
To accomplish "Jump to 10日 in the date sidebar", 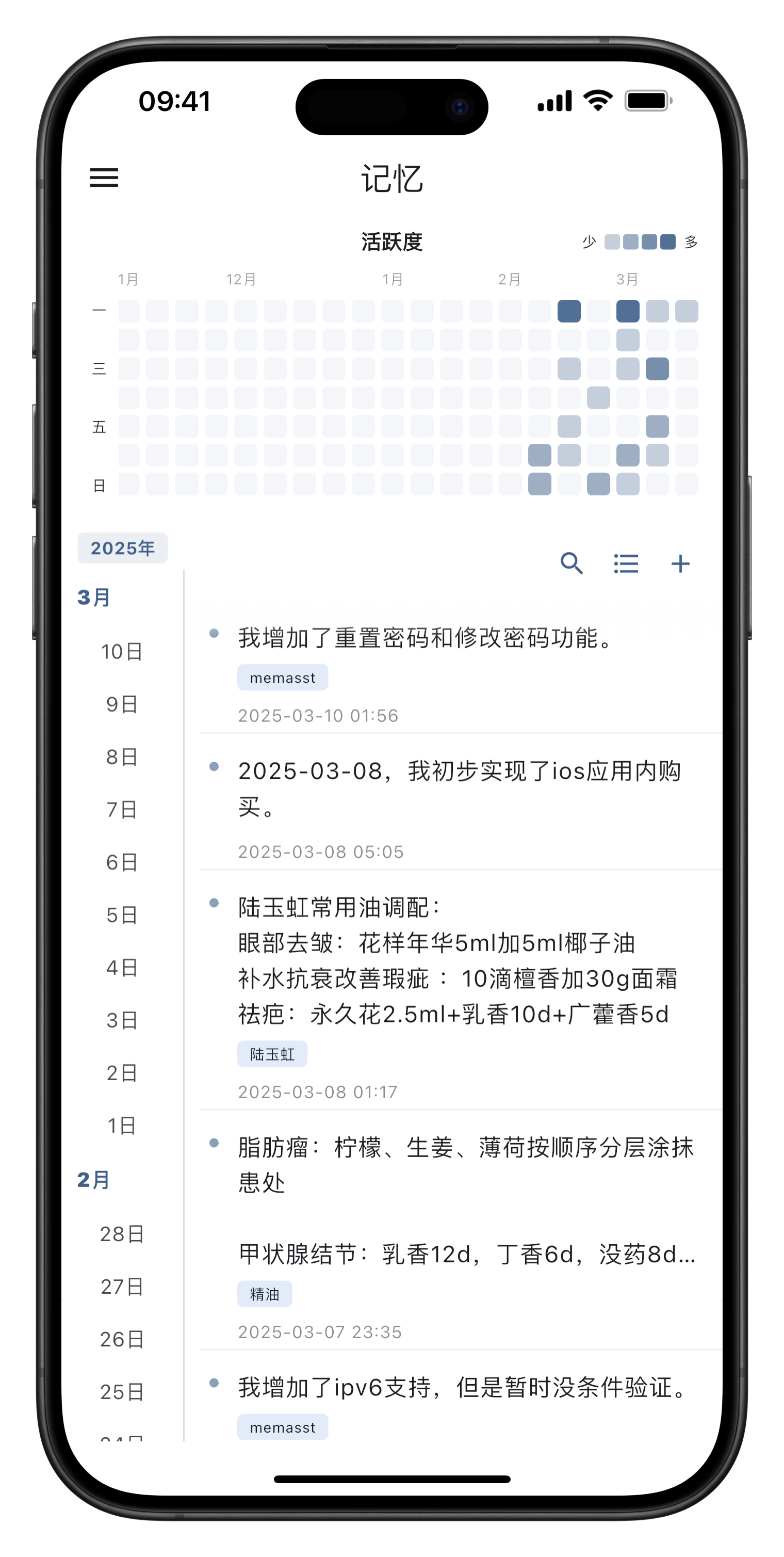I will click(x=122, y=652).
